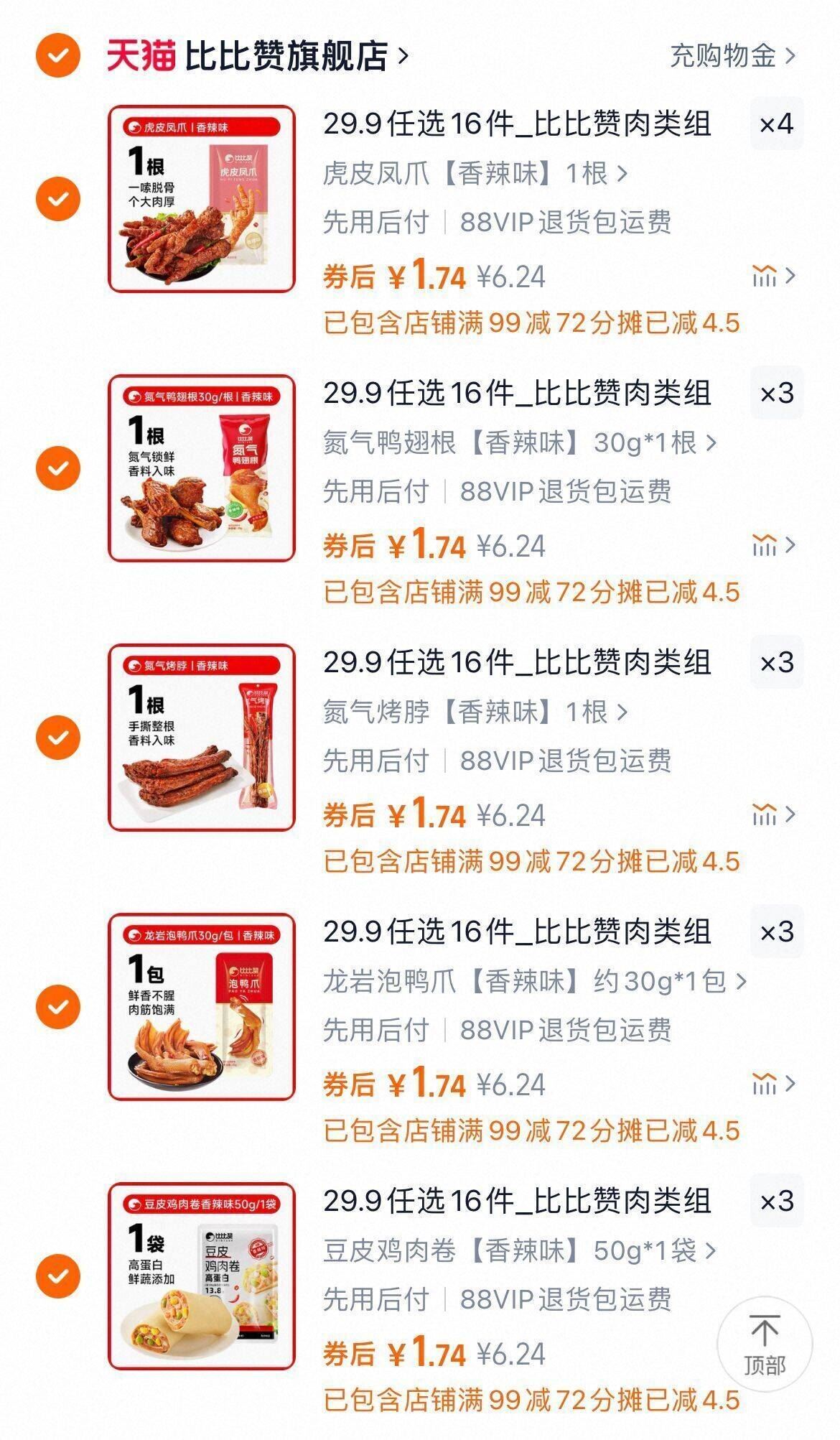Expand the arrow next to 充购物金
Viewport: 840px width, 1440px height.
(791, 55)
